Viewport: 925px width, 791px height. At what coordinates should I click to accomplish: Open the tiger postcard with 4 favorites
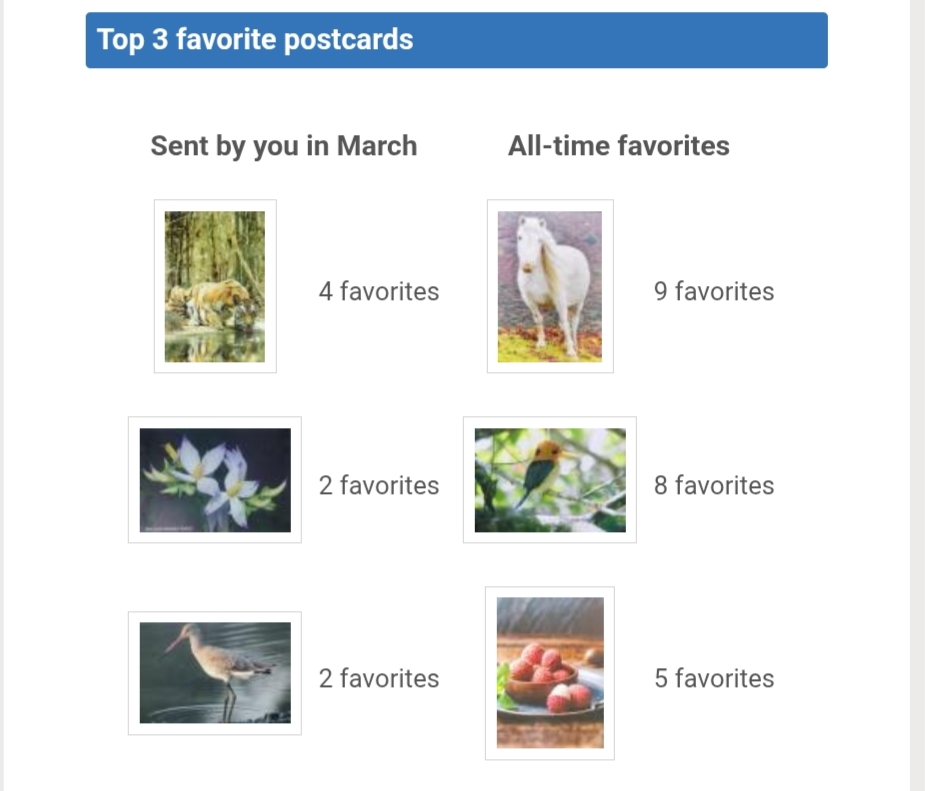point(215,286)
